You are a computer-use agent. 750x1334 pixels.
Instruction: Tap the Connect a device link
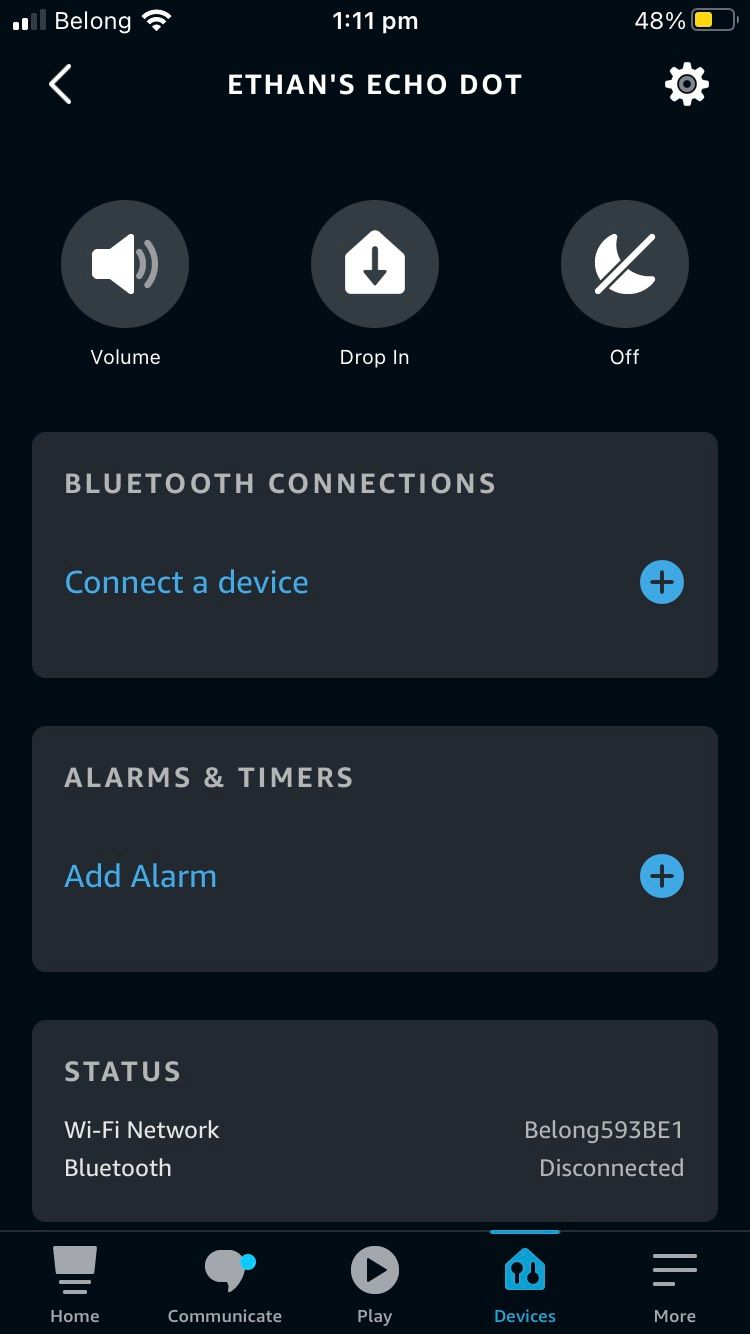[x=187, y=582]
